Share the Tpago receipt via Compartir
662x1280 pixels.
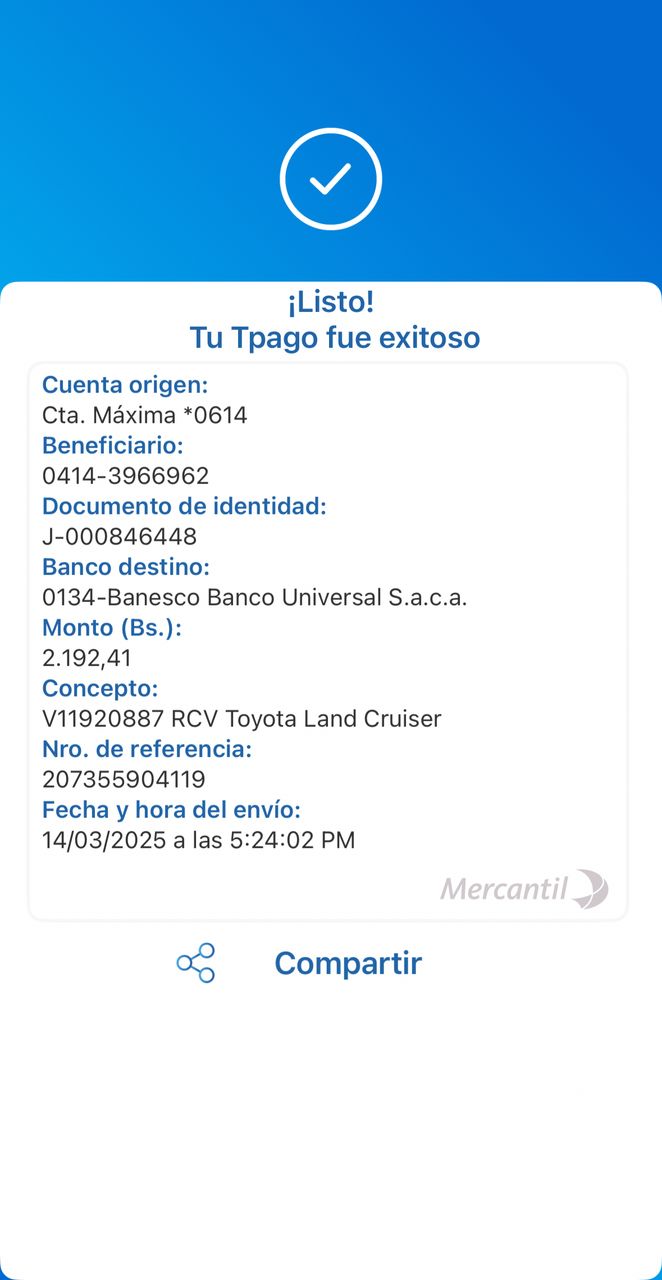[347, 963]
